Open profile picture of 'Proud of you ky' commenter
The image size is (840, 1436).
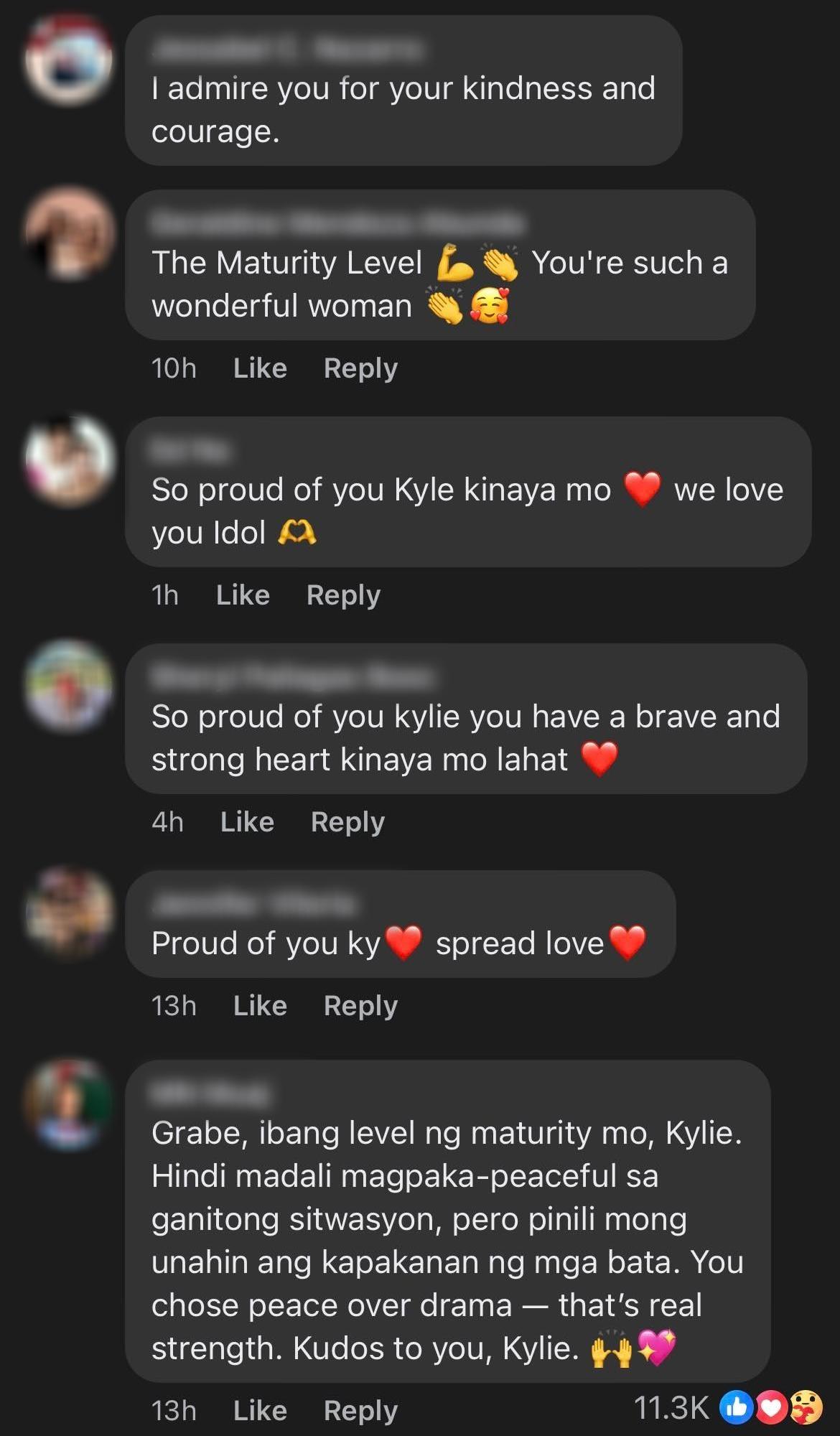coord(69,913)
